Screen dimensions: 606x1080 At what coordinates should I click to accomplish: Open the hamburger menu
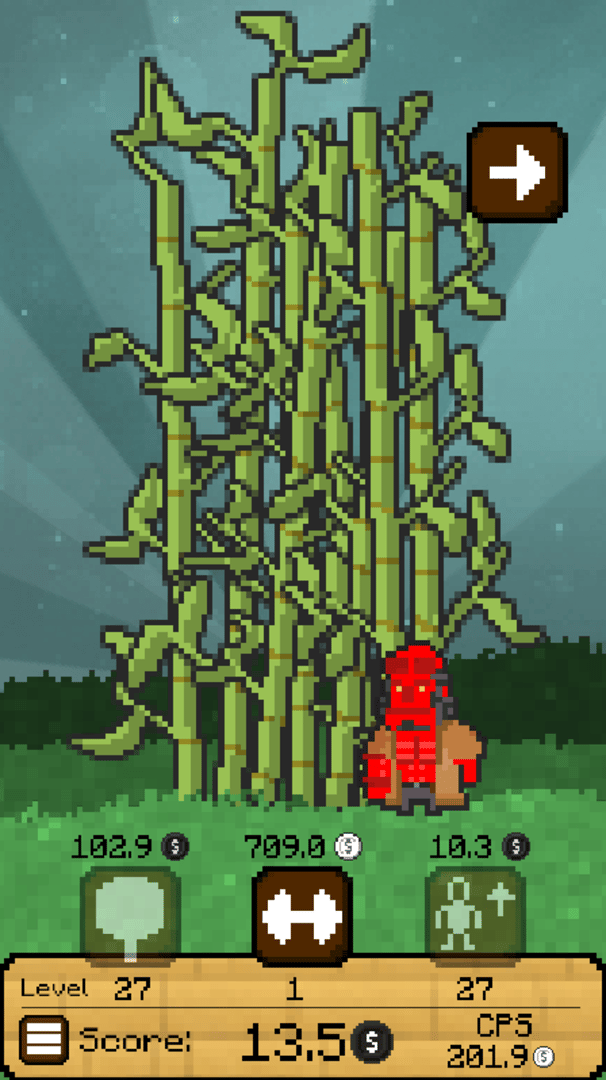coord(43,1040)
